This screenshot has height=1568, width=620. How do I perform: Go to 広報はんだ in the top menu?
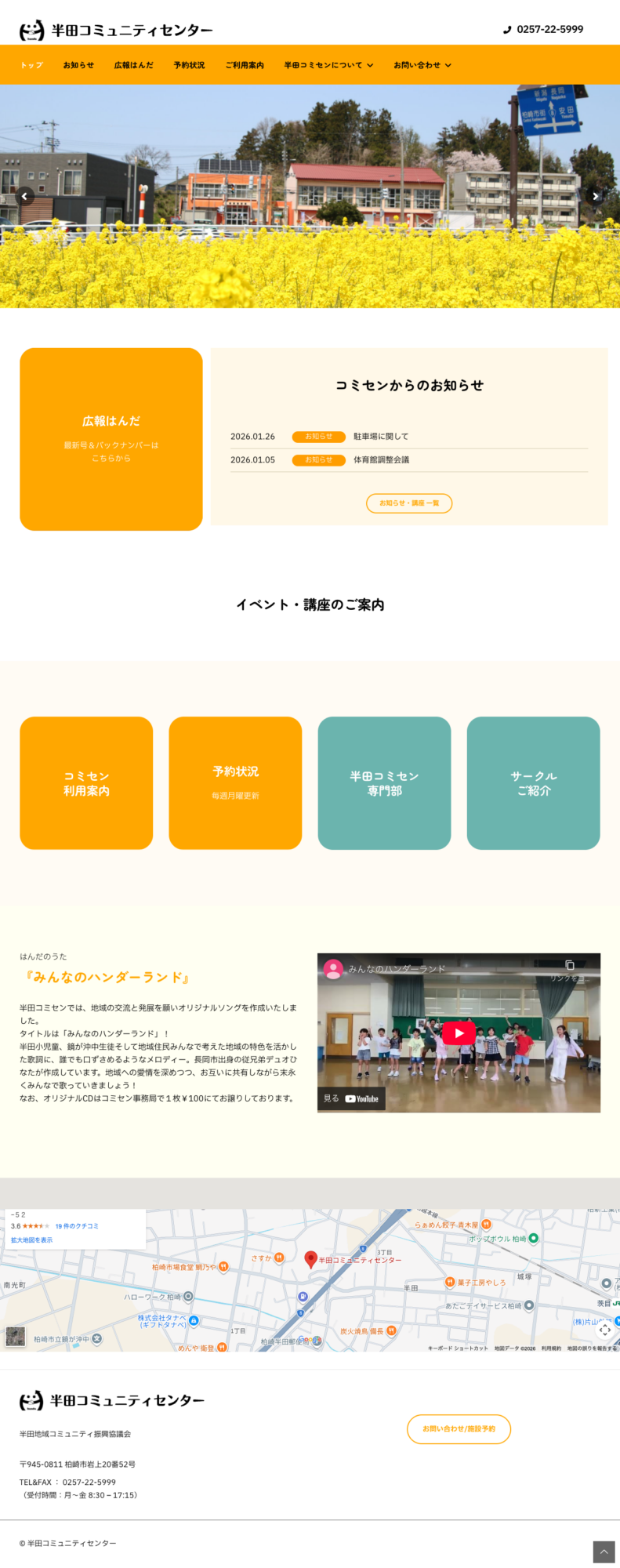134,65
